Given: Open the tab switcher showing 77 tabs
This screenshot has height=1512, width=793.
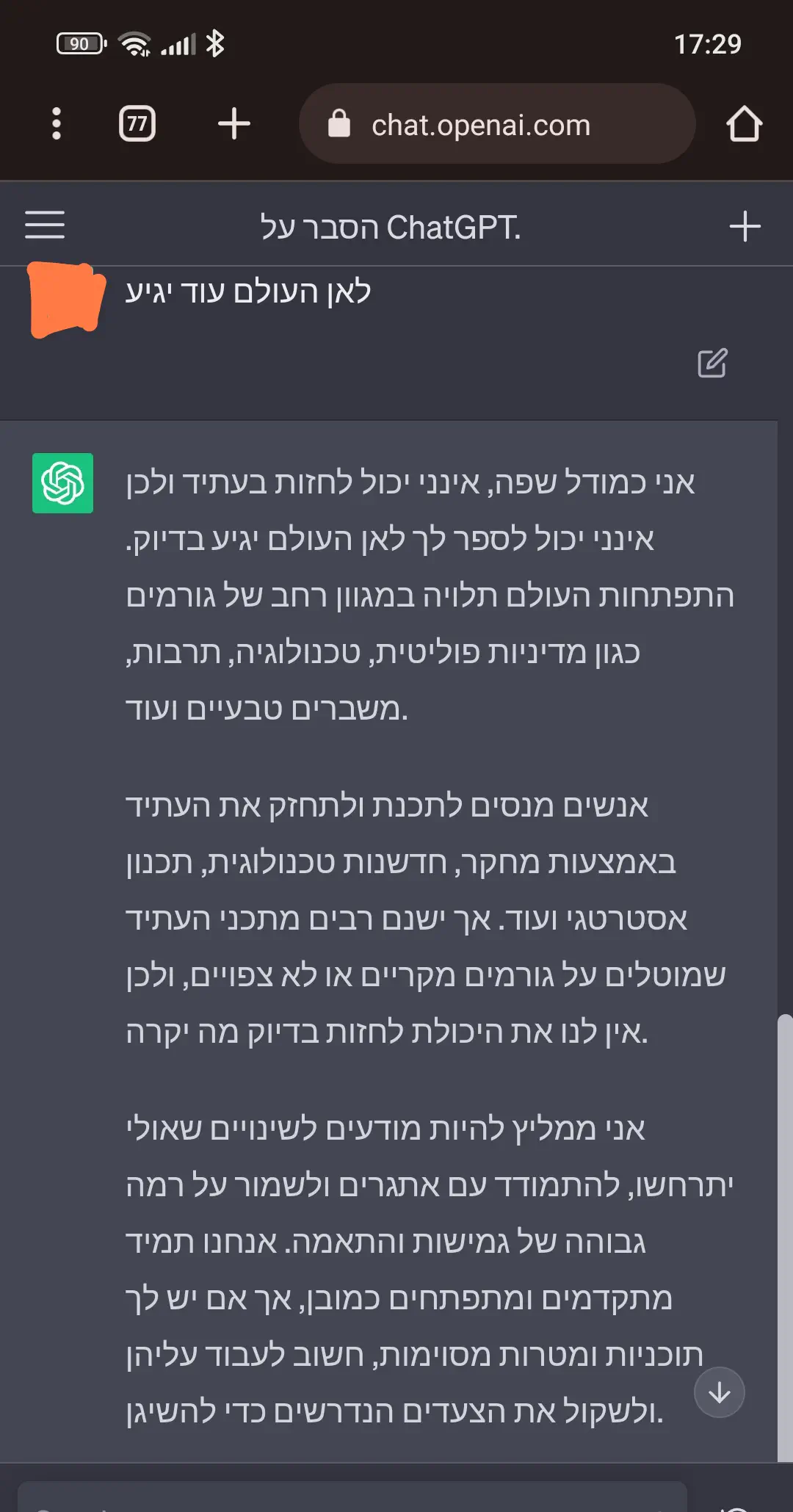Looking at the screenshot, I should pyautogui.click(x=137, y=123).
